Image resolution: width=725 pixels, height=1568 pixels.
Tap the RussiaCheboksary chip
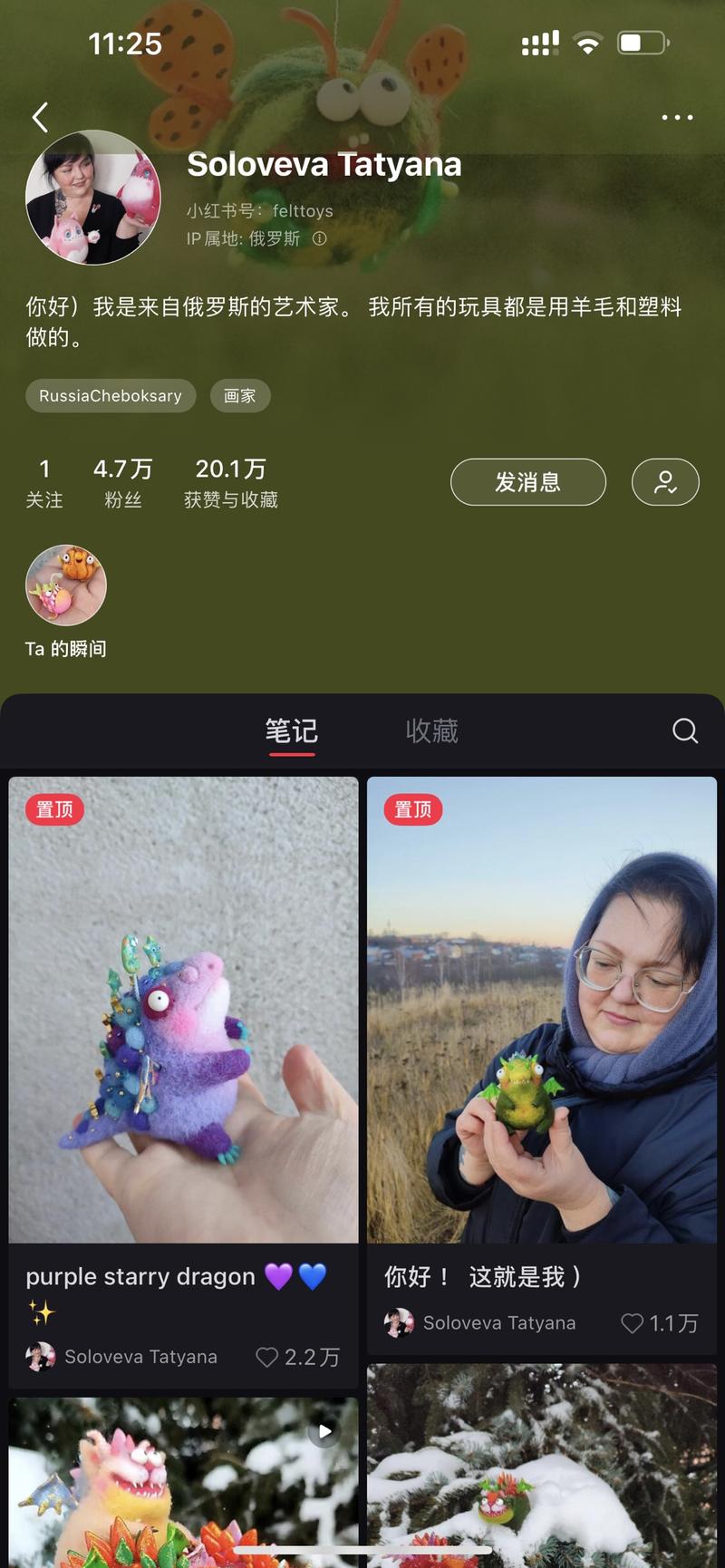(x=111, y=396)
